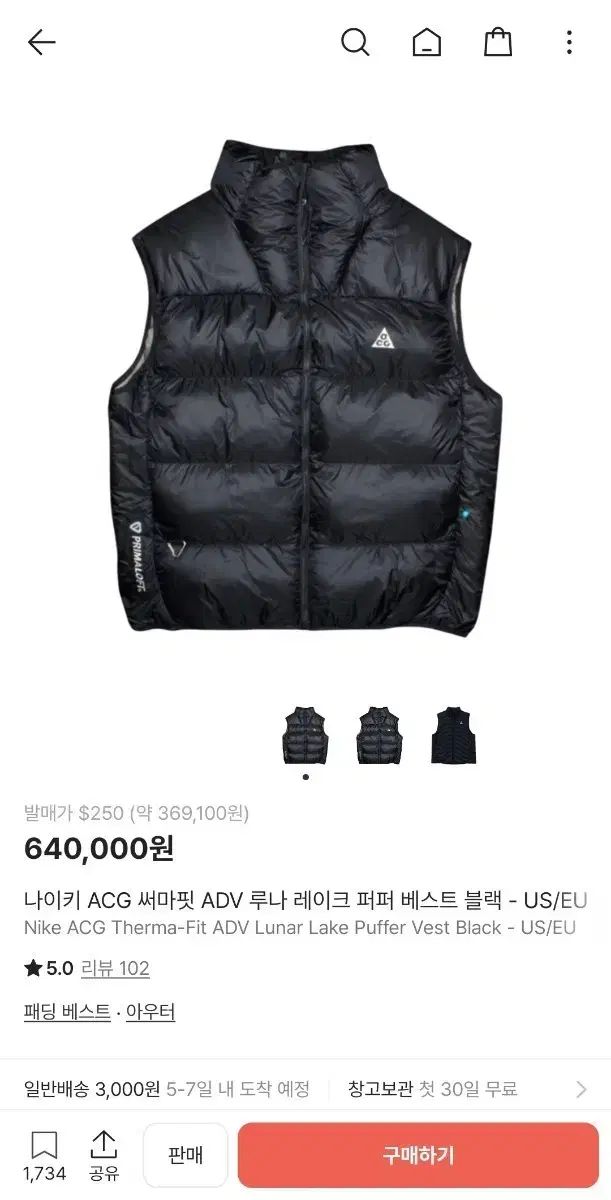Select the second vest thumbnail
611x1200 pixels.
[x=378, y=735]
